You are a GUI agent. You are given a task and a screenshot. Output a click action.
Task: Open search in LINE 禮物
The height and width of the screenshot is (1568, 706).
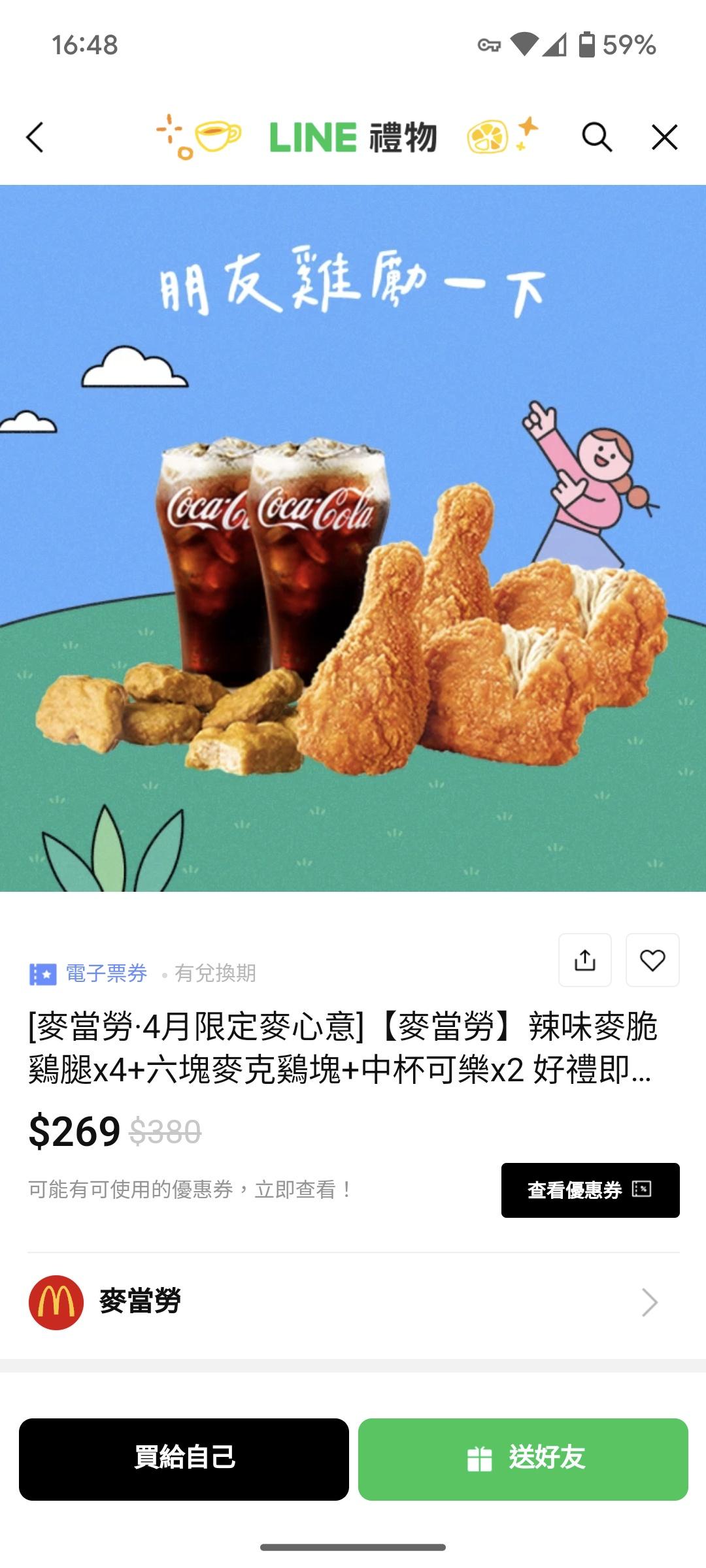click(x=597, y=138)
